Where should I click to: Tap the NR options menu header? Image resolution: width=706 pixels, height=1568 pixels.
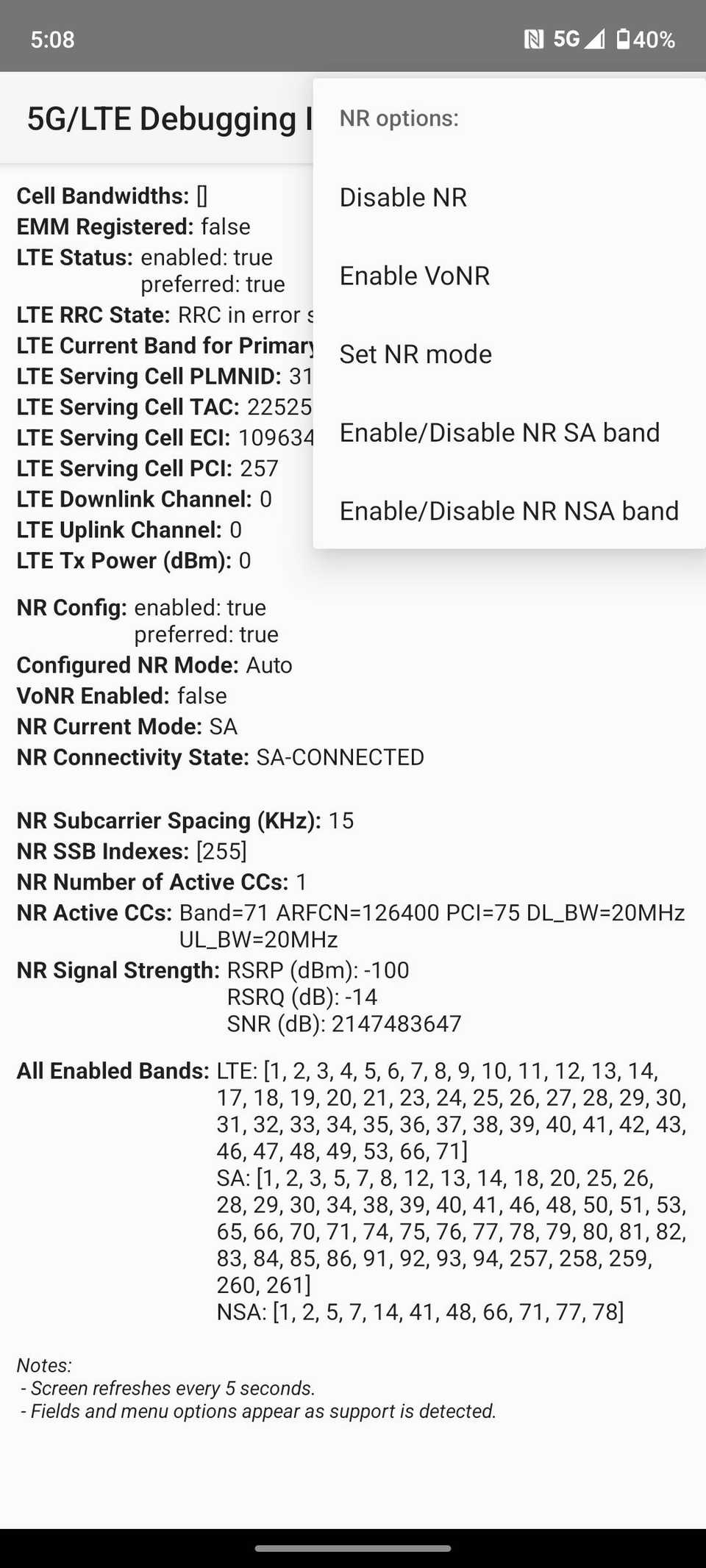point(399,118)
